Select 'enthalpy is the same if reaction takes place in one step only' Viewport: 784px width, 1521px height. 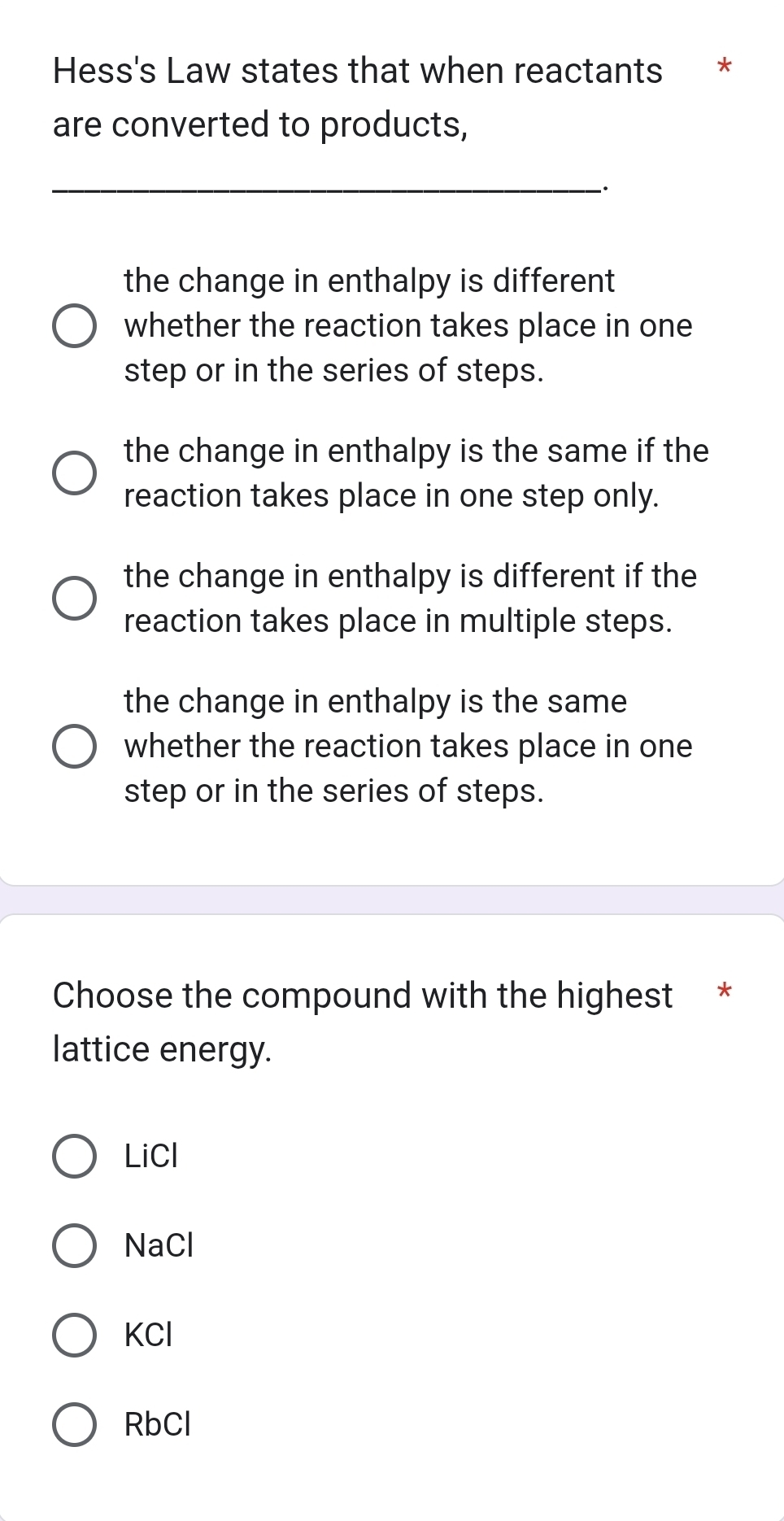pyautogui.click(x=74, y=473)
